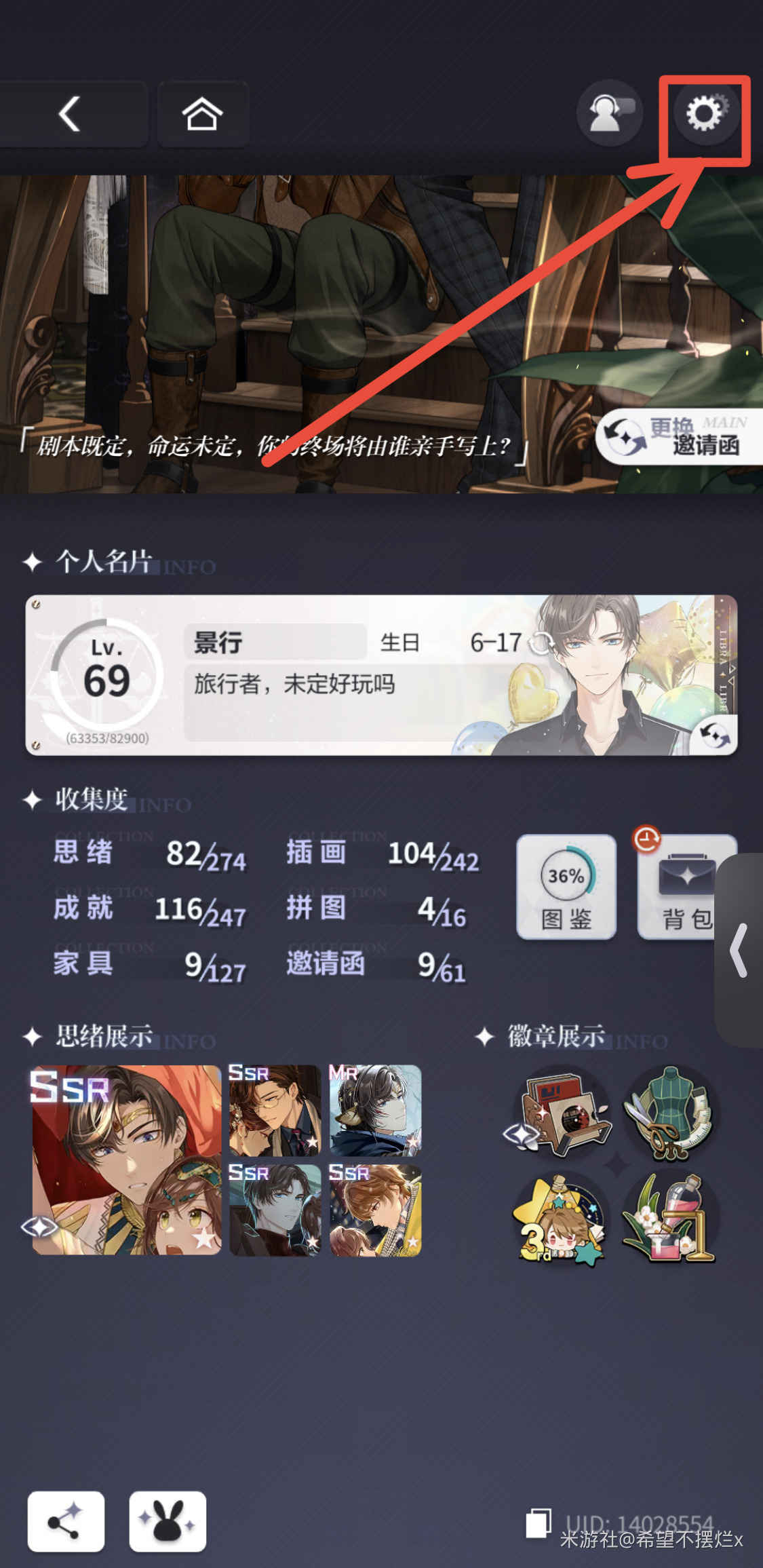Open the large SSR card in 思绪展示
763x1568 pixels.
coord(127,1160)
